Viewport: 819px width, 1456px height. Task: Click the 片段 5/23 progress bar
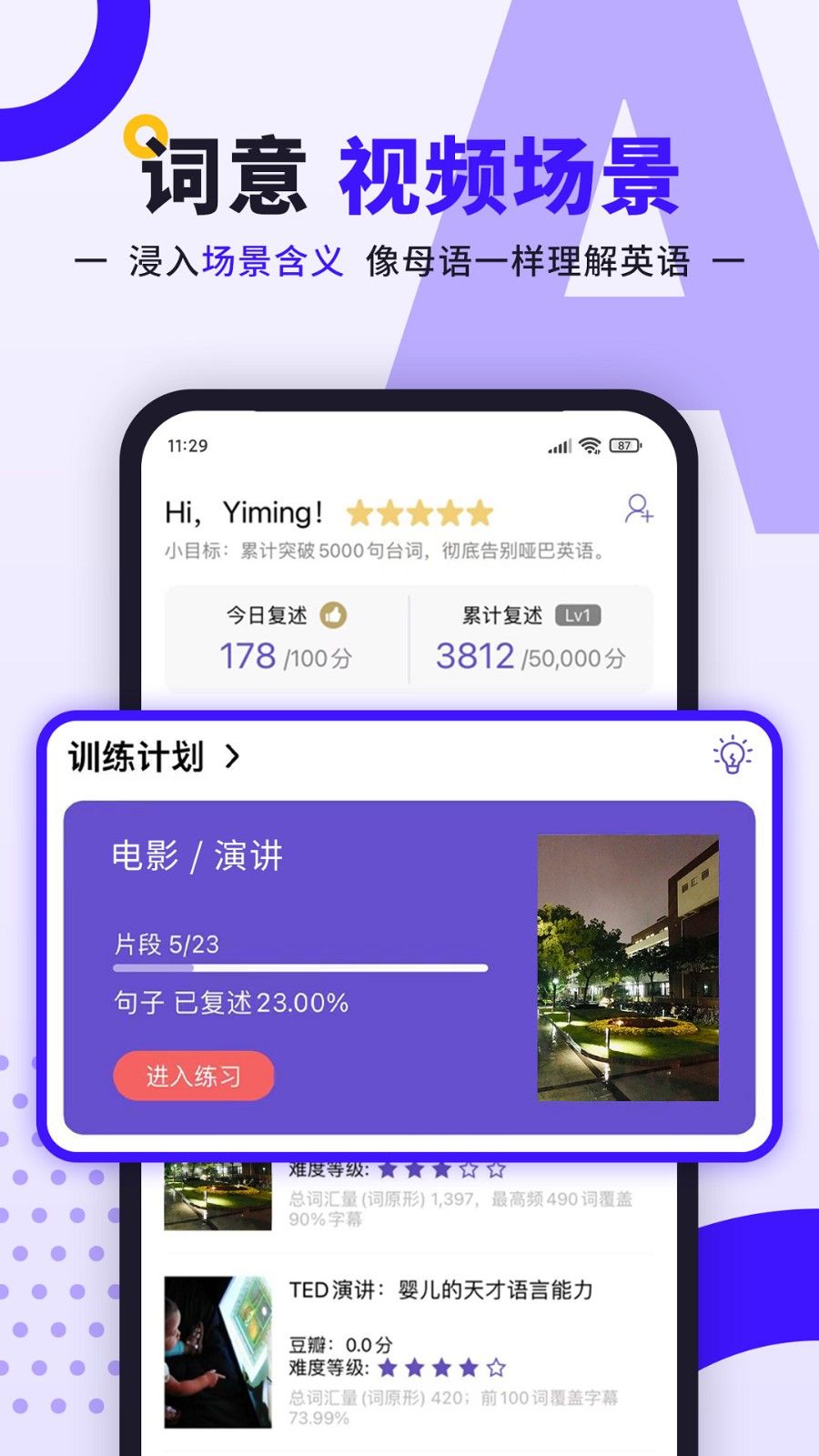click(x=300, y=967)
